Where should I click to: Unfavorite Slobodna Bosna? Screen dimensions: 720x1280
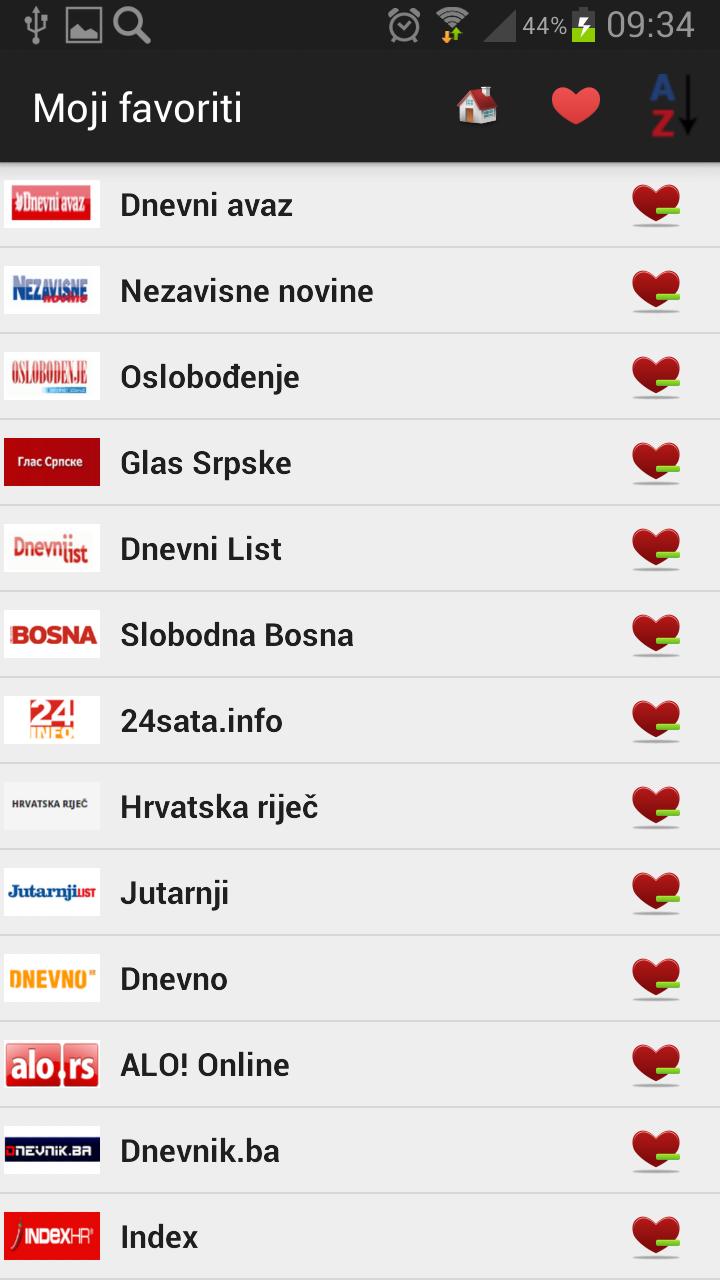click(x=655, y=634)
